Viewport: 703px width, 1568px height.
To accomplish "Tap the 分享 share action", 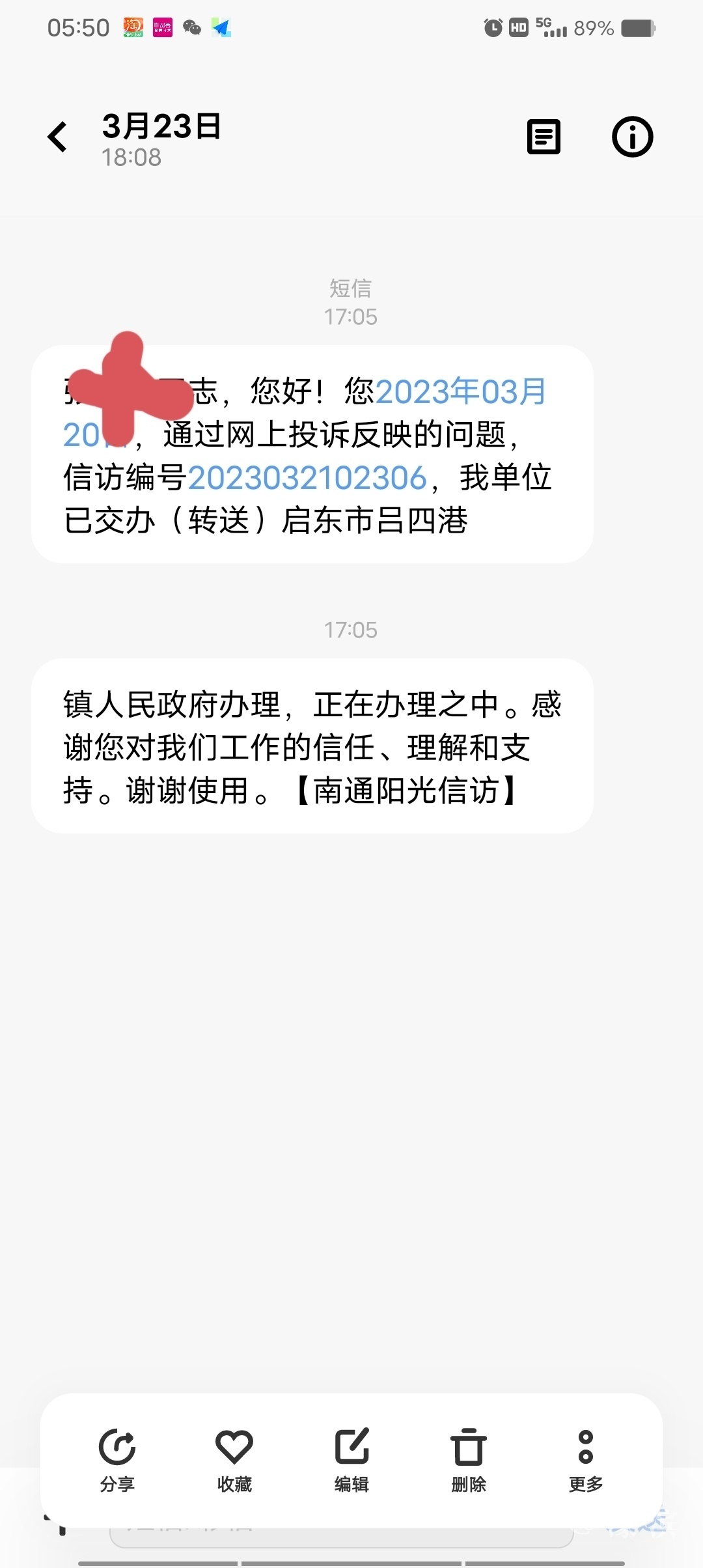I will [117, 1459].
